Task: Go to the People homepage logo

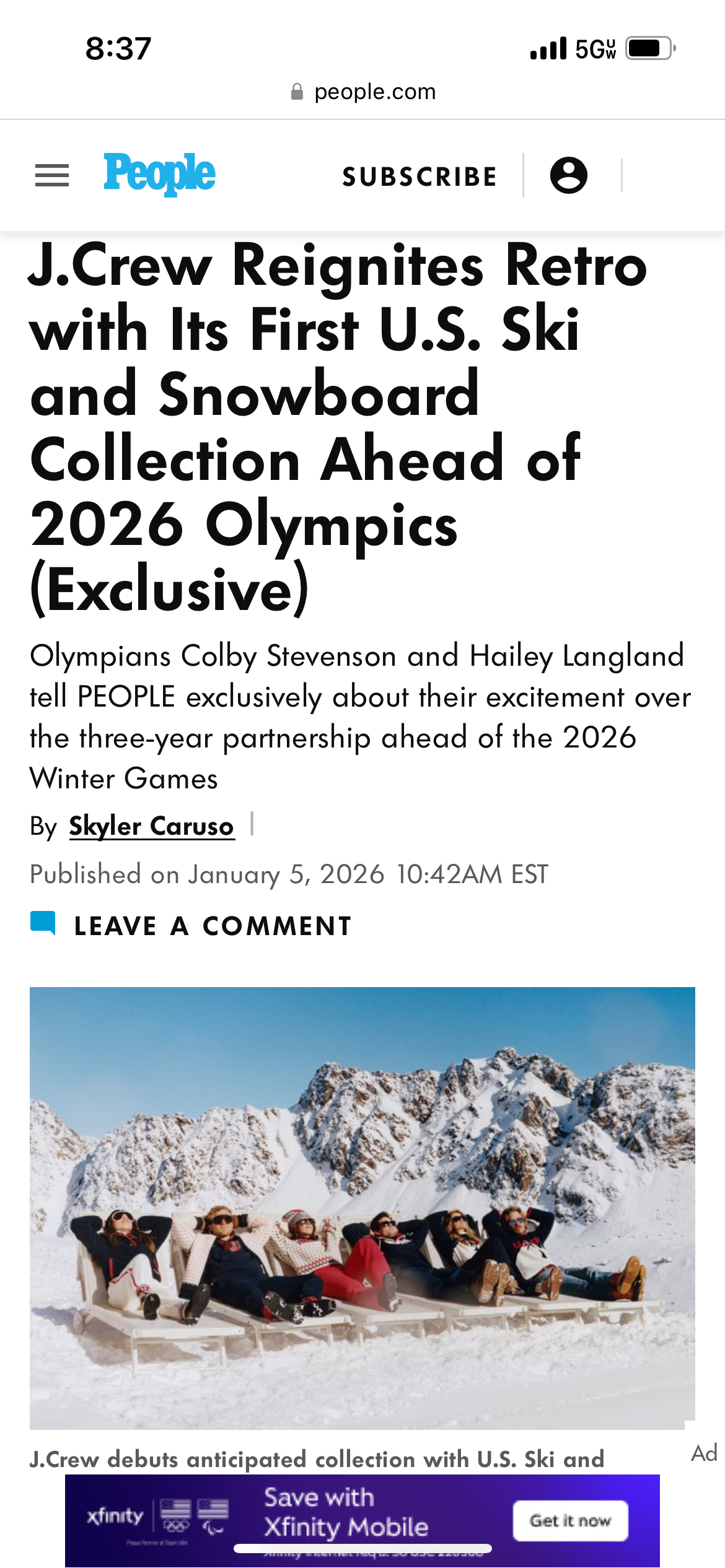Action: click(159, 174)
